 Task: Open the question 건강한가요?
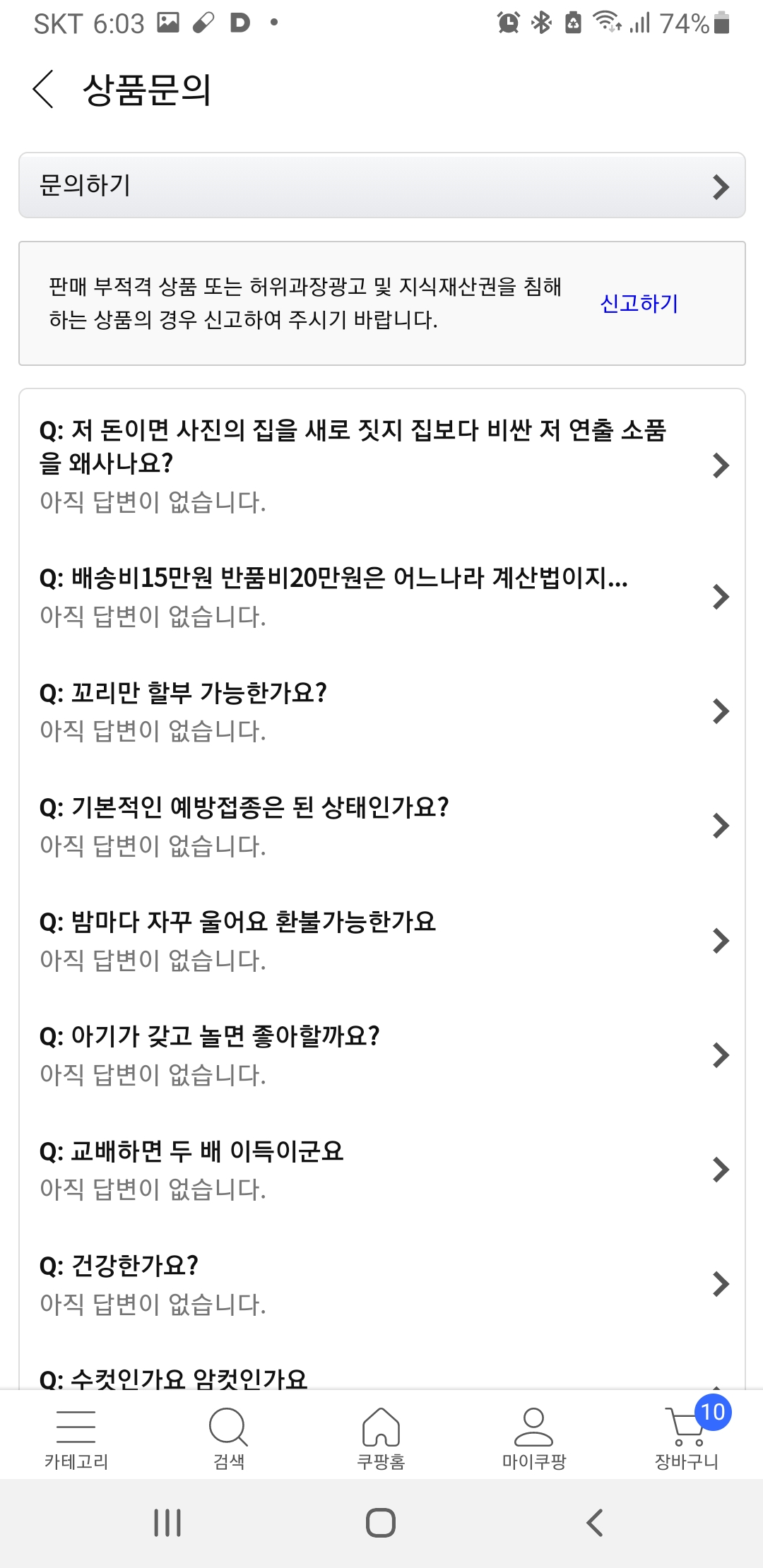381,1284
